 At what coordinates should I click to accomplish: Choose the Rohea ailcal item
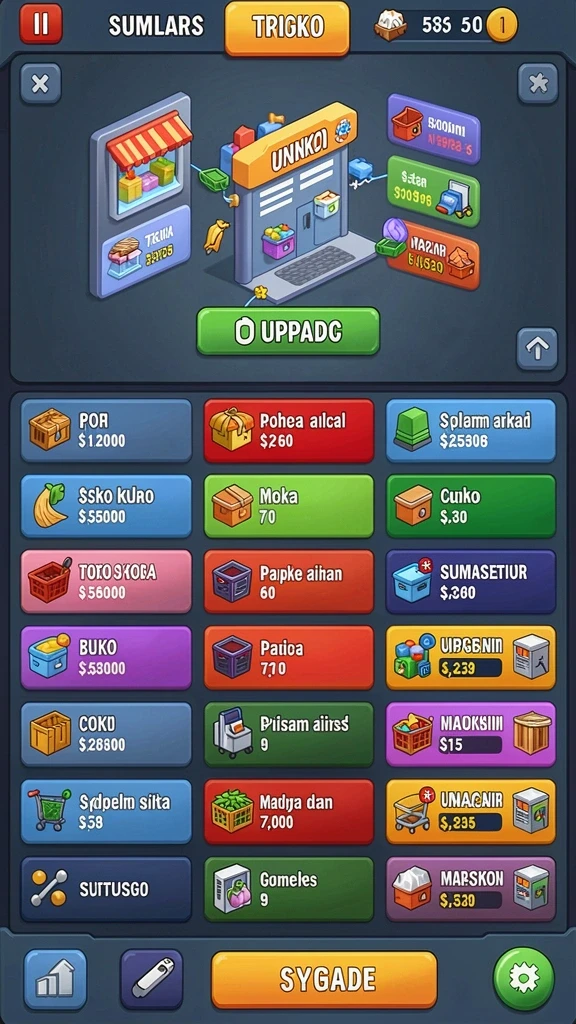point(289,431)
